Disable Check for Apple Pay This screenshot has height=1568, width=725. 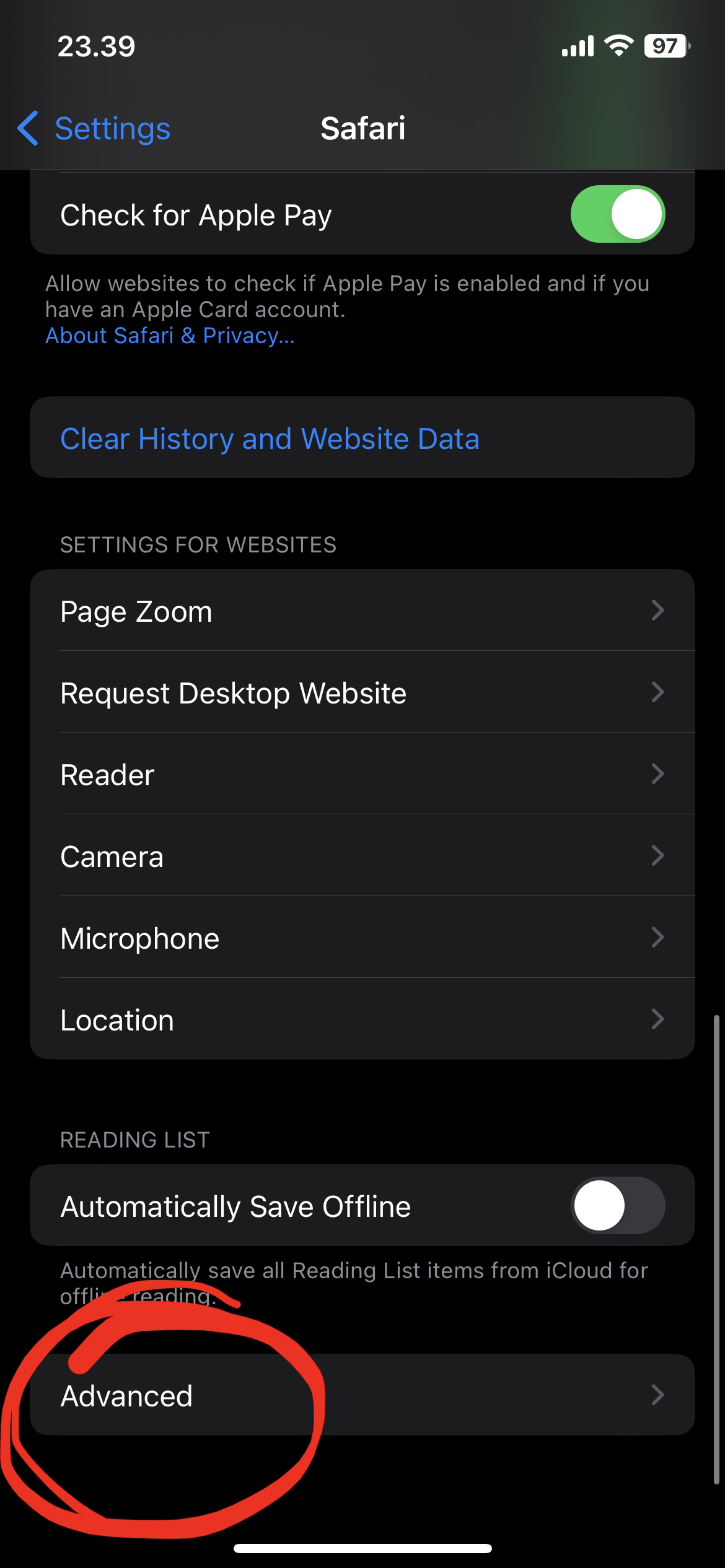617,214
